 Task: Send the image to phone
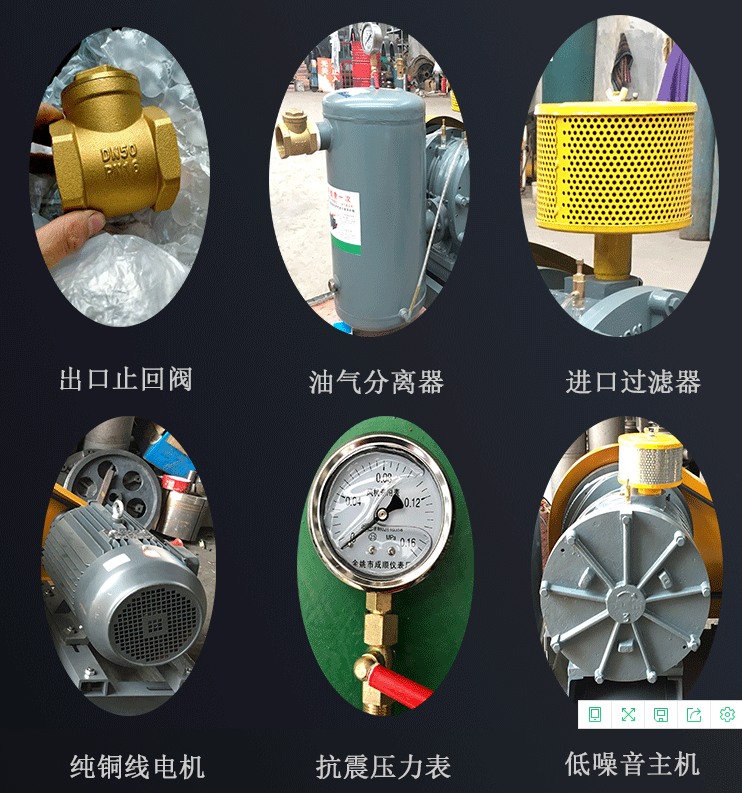[x=595, y=714]
